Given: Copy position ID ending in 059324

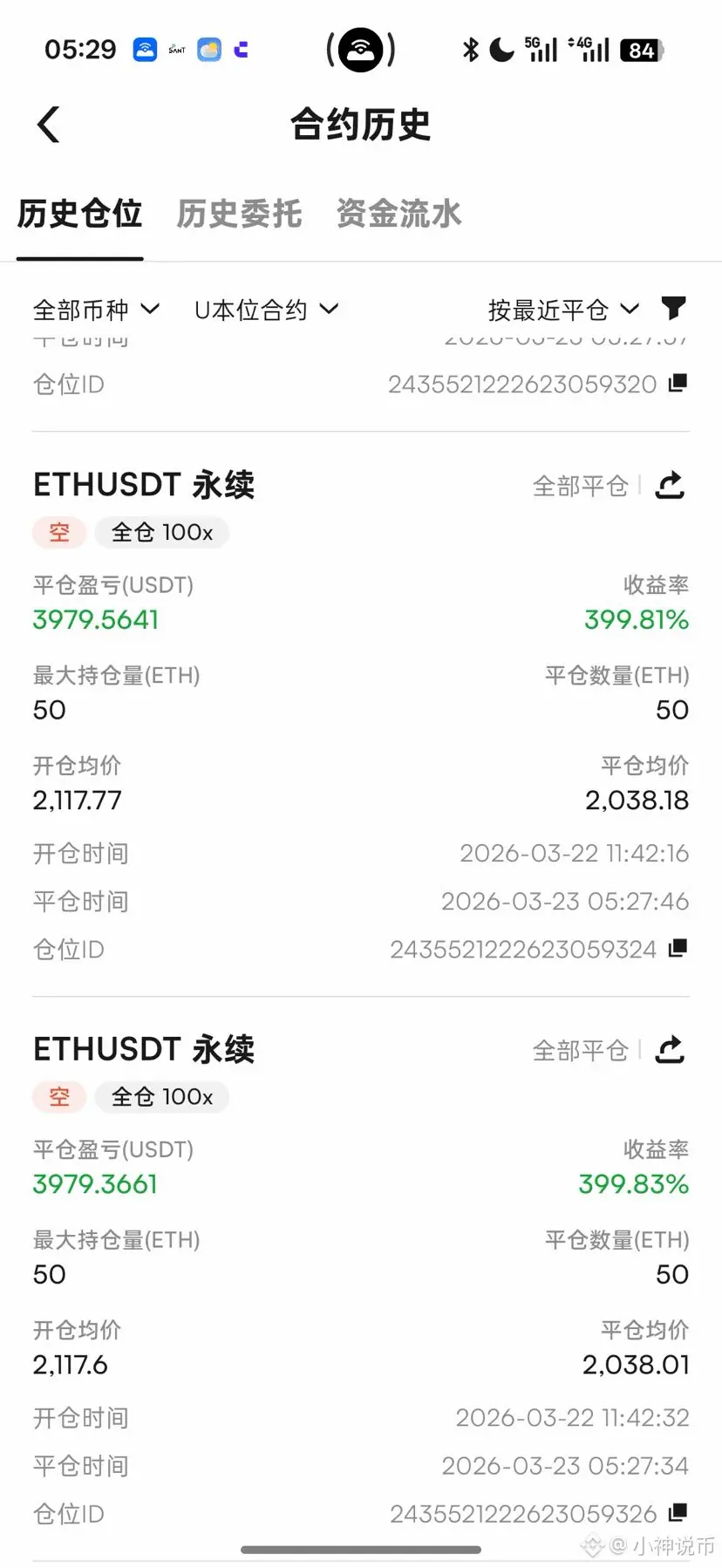Looking at the screenshot, I should pyautogui.click(x=678, y=948).
